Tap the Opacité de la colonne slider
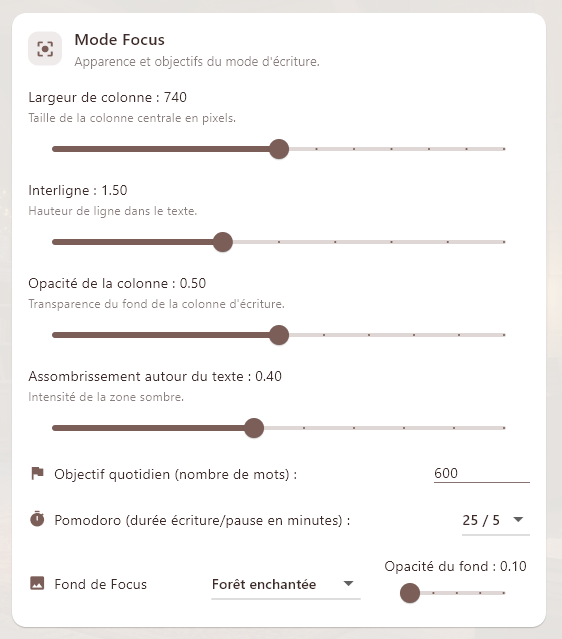562x639 pixels. pos(279,335)
